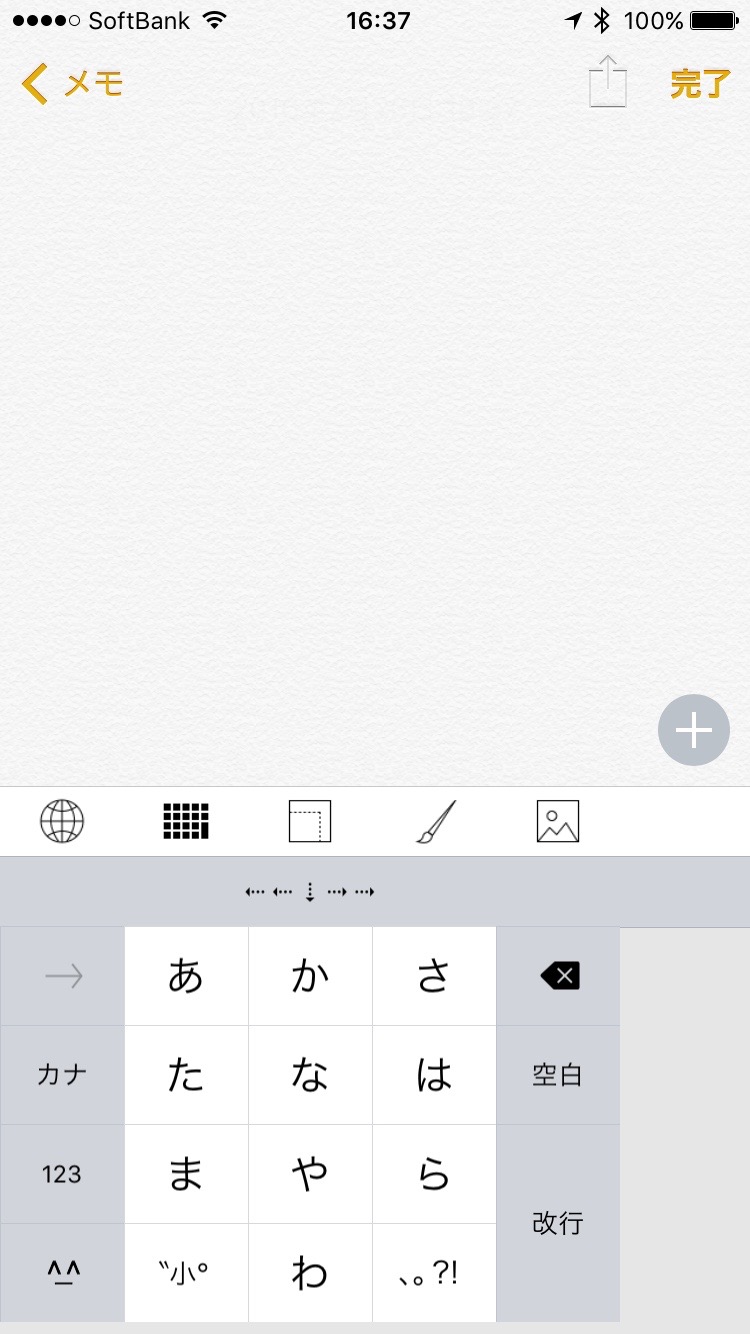The image size is (750, 1334).
Task: Open the dotted square selection tool
Action: (310, 822)
